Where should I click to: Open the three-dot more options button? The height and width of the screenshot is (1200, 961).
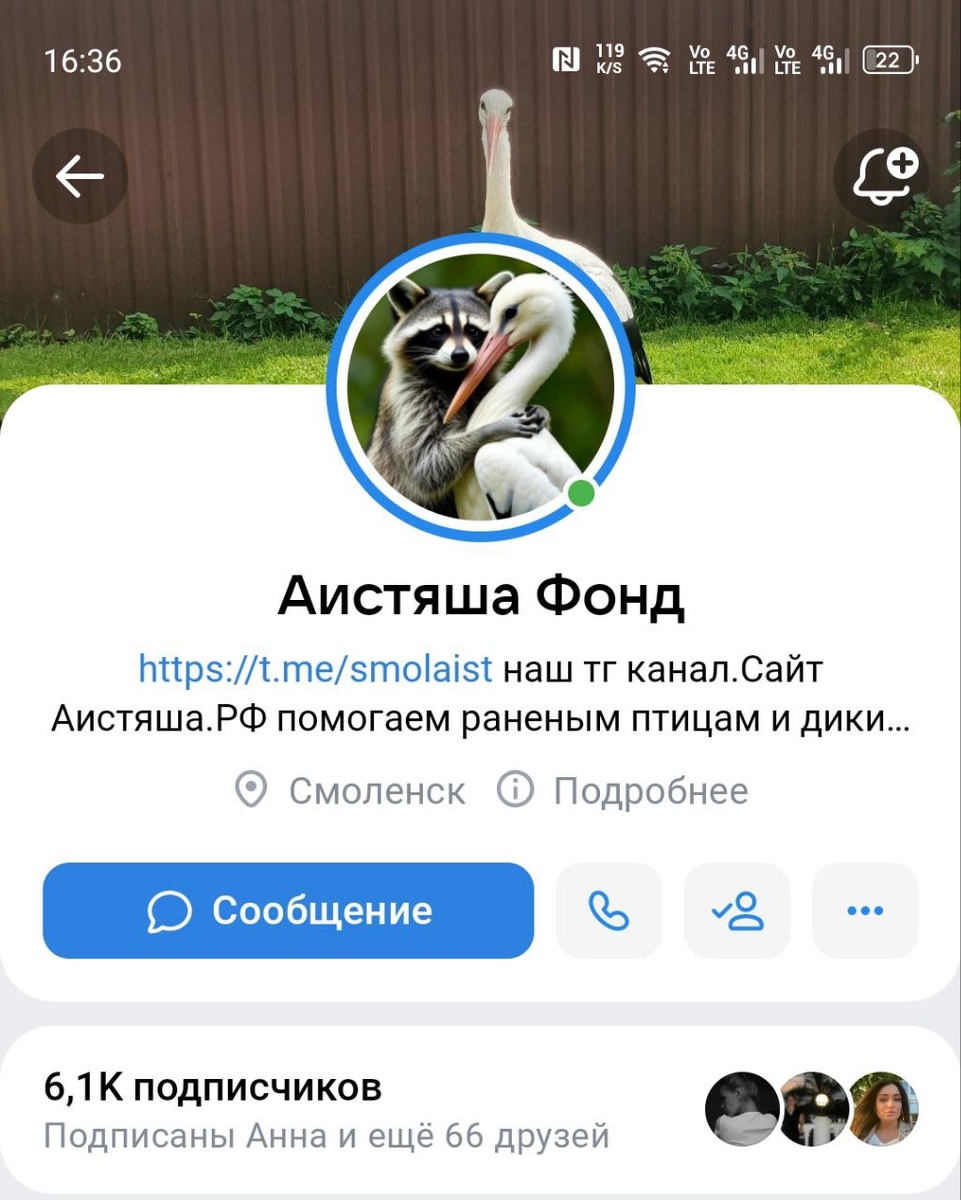click(x=865, y=911)
